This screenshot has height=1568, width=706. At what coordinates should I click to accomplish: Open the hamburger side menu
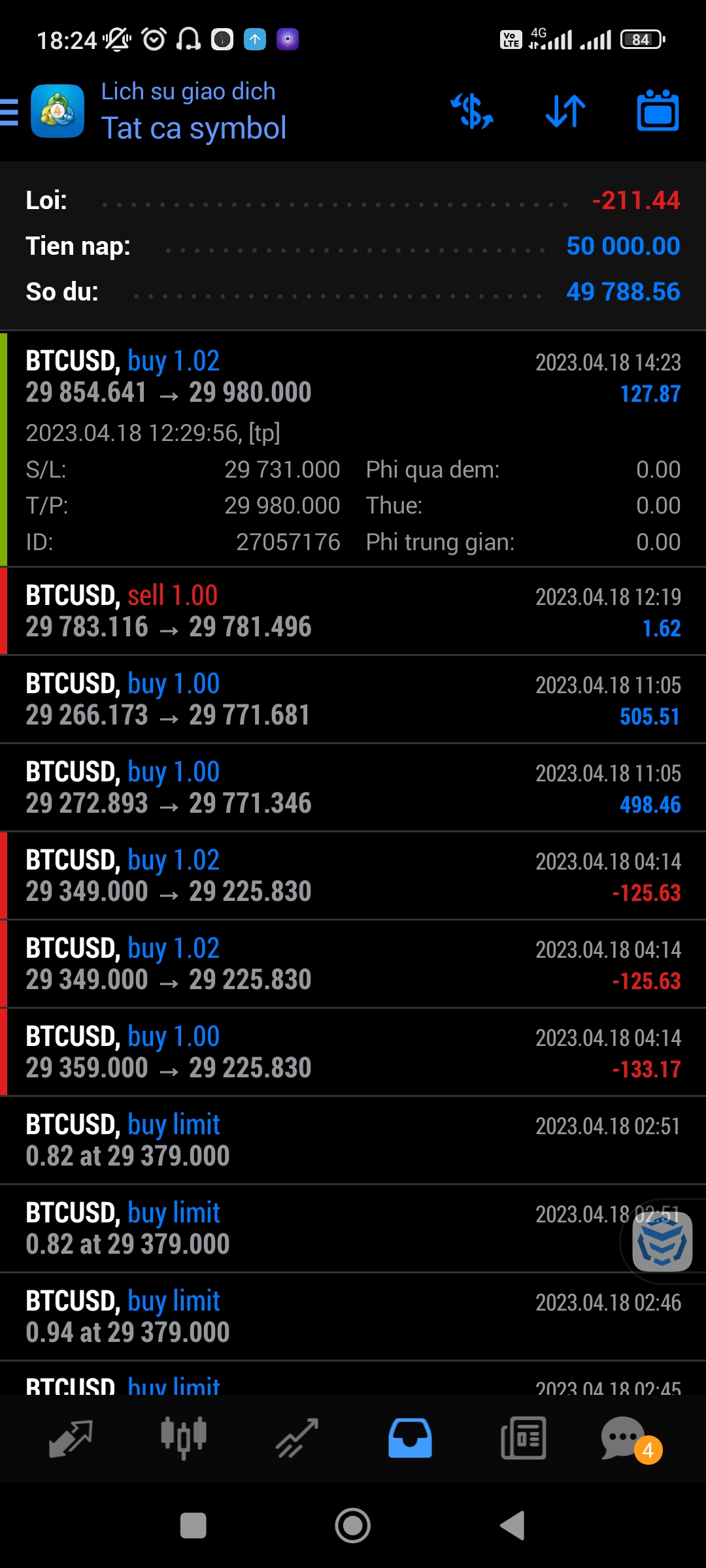click(x=10, y=112)
